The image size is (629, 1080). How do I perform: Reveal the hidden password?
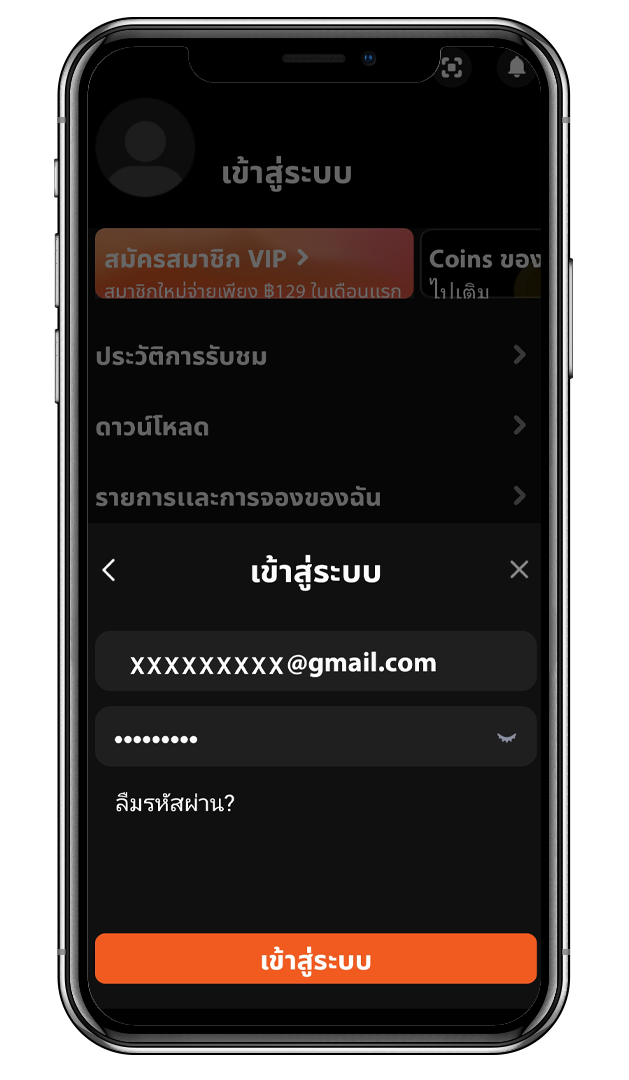(507, 738)
